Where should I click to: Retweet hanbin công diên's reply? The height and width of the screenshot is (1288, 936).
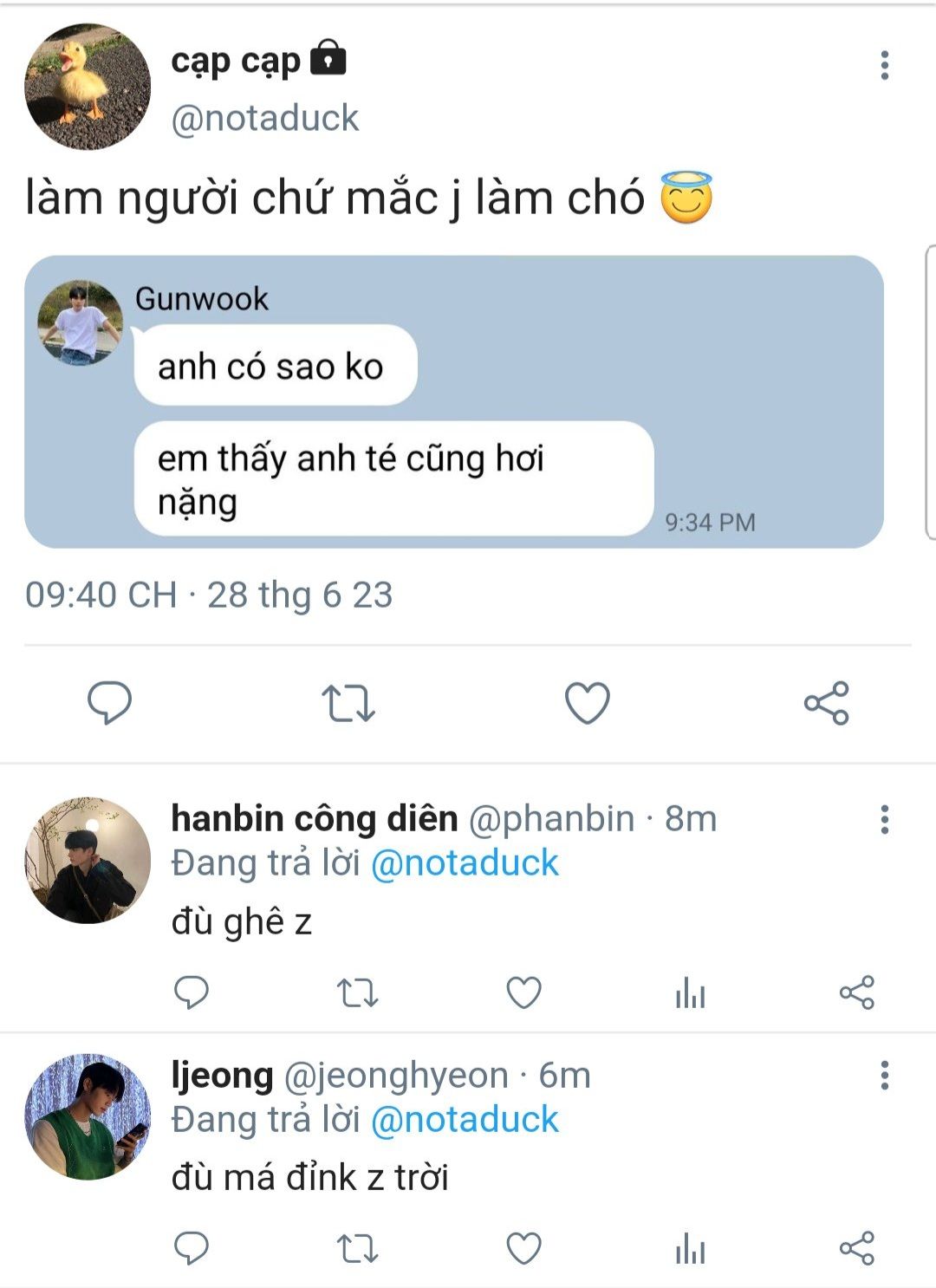(x=357, y=992)
